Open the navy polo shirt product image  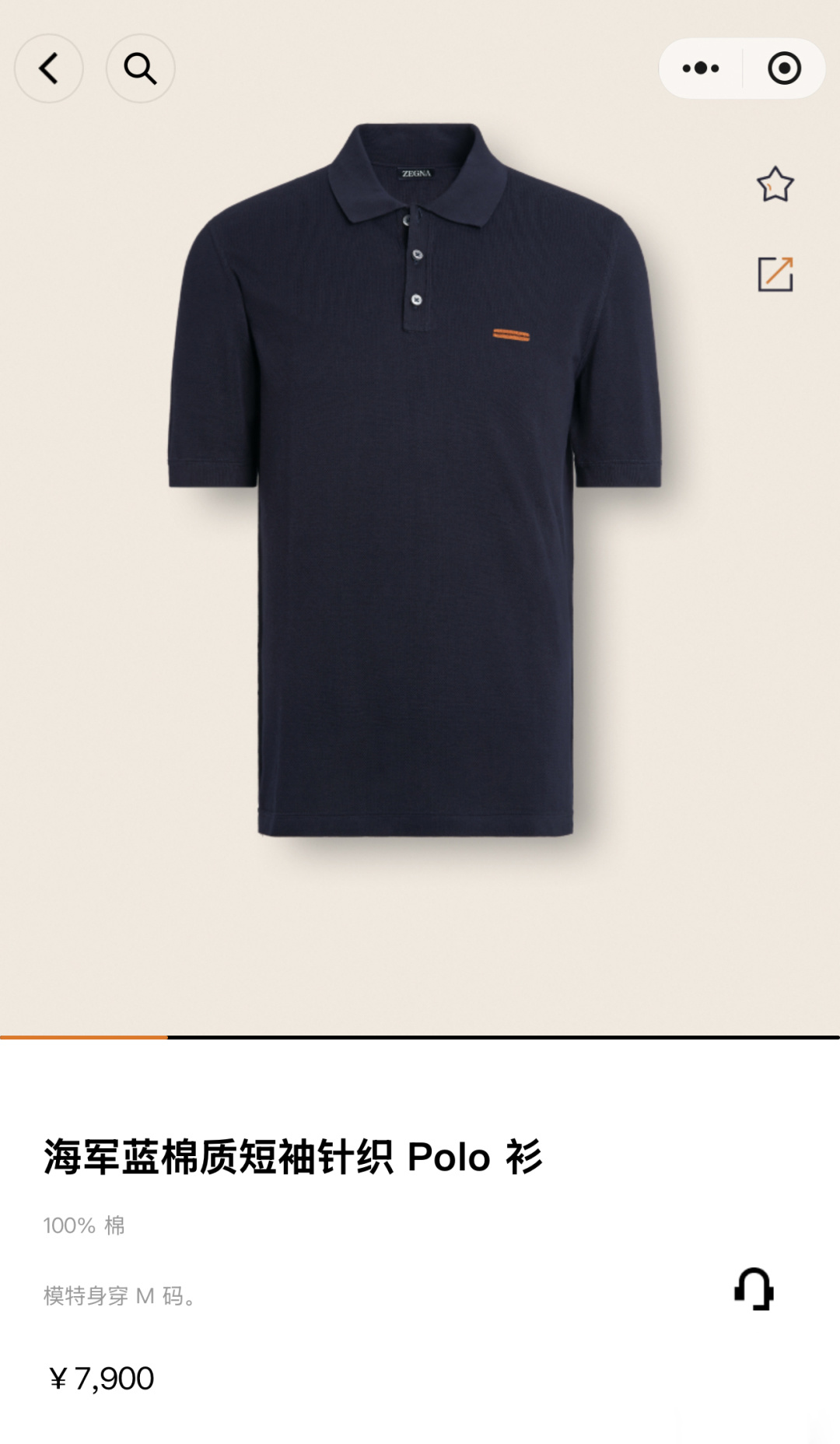[415, 479]
